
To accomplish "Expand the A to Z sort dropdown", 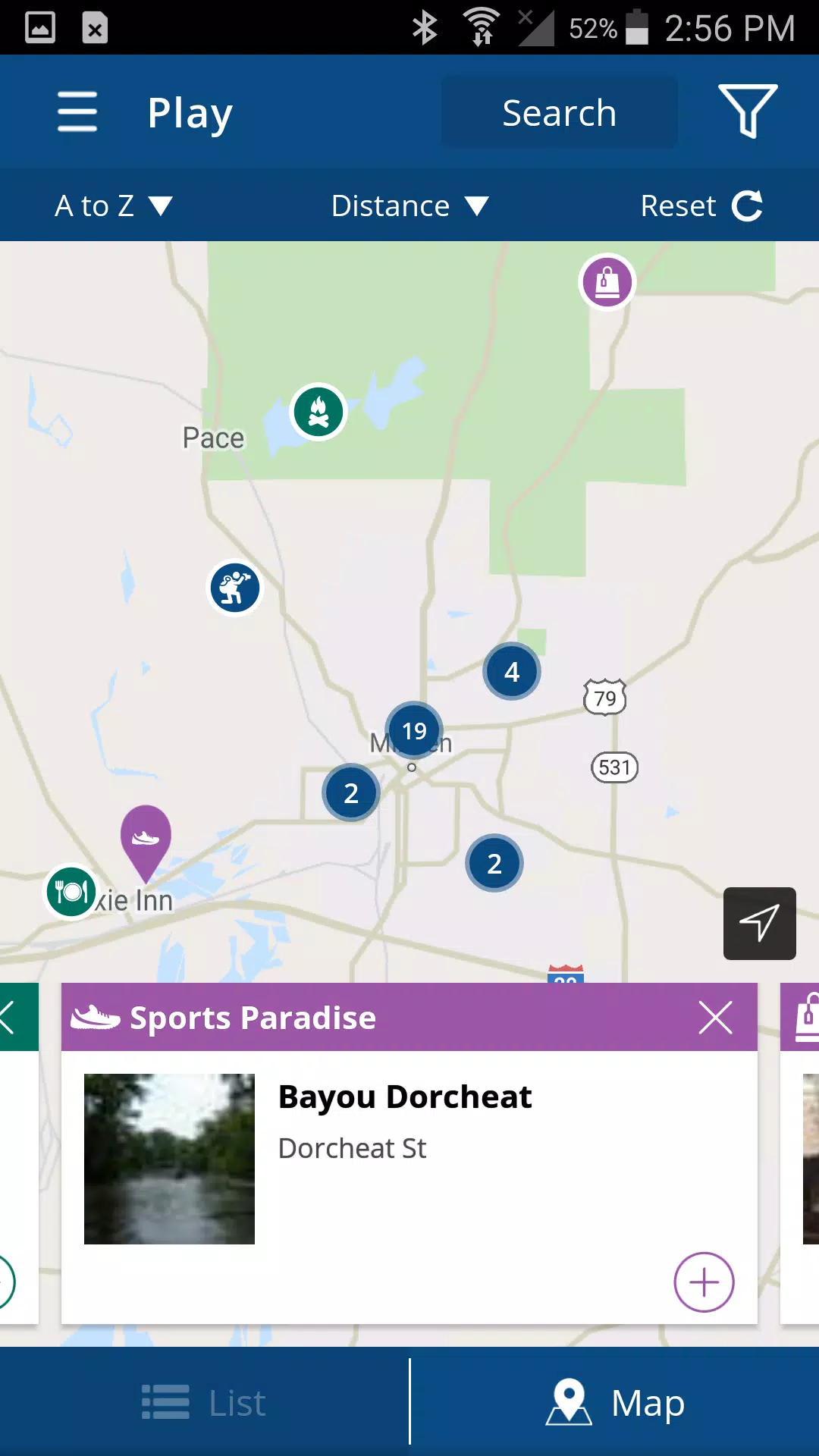I will (x=114, y=206).
